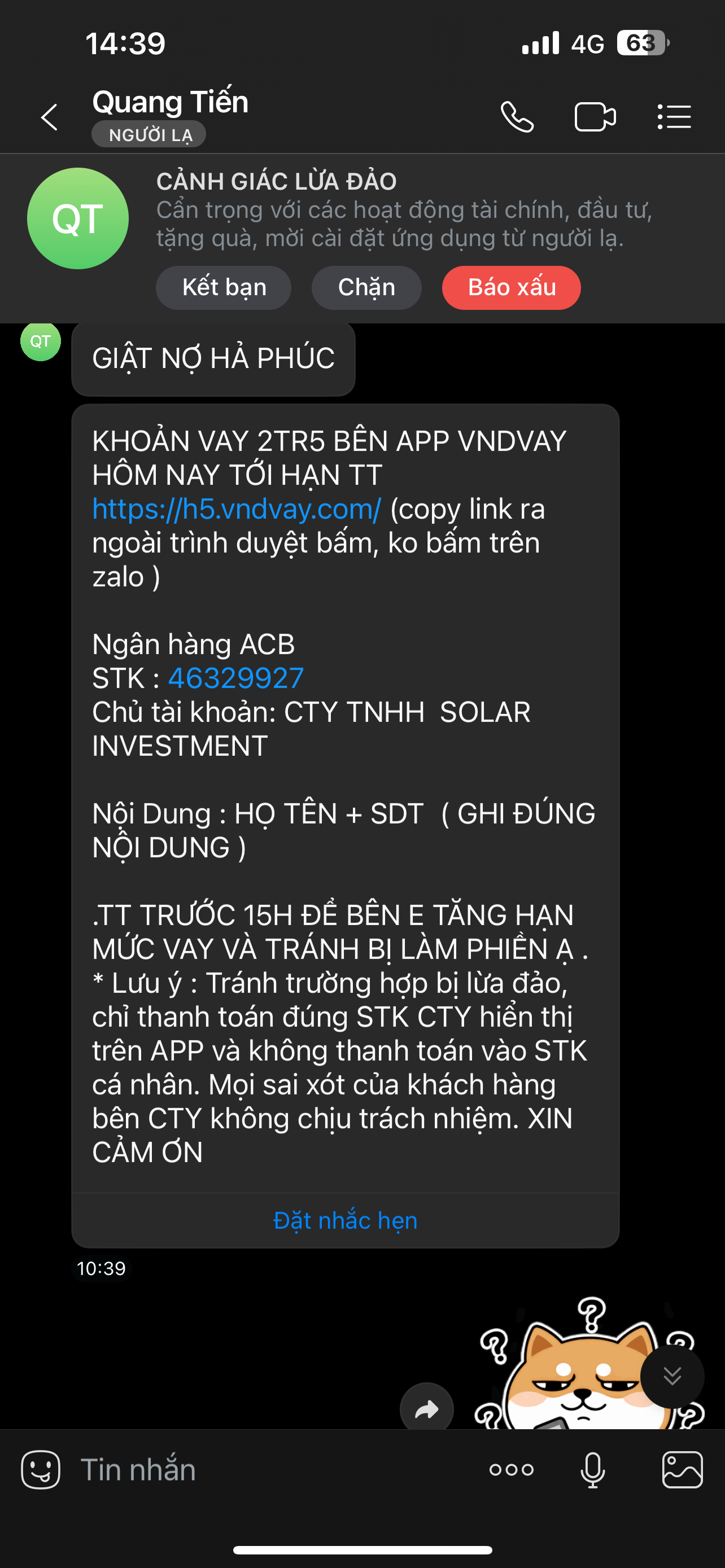Open the h5.vndvay.com link
This screenshot has height=1568, width=725.
(237, 509)
